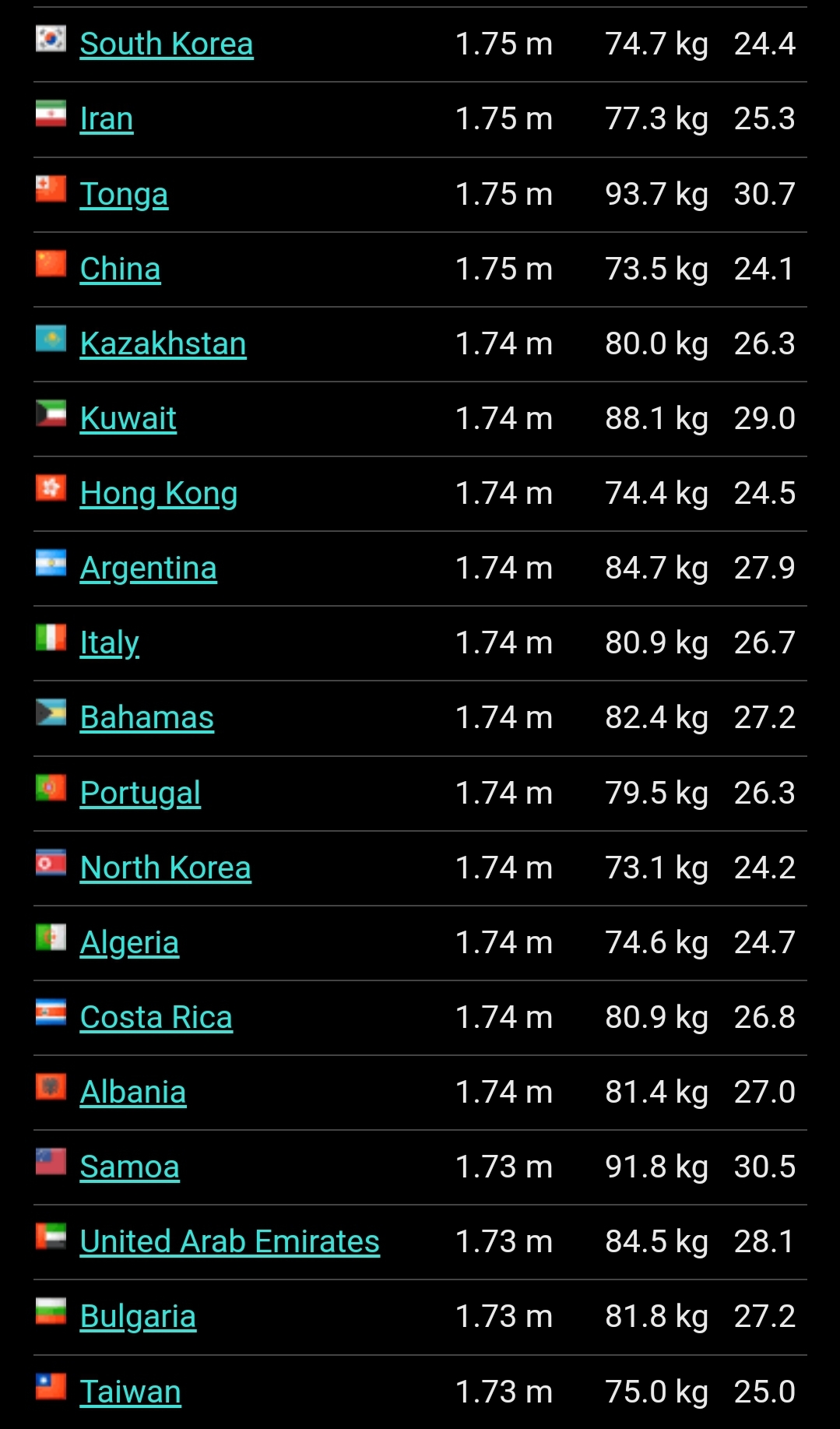Screen dimensions: 840x1429
Task: Open the United Arab Emirates link
Action: click(x=230, y=1242)
